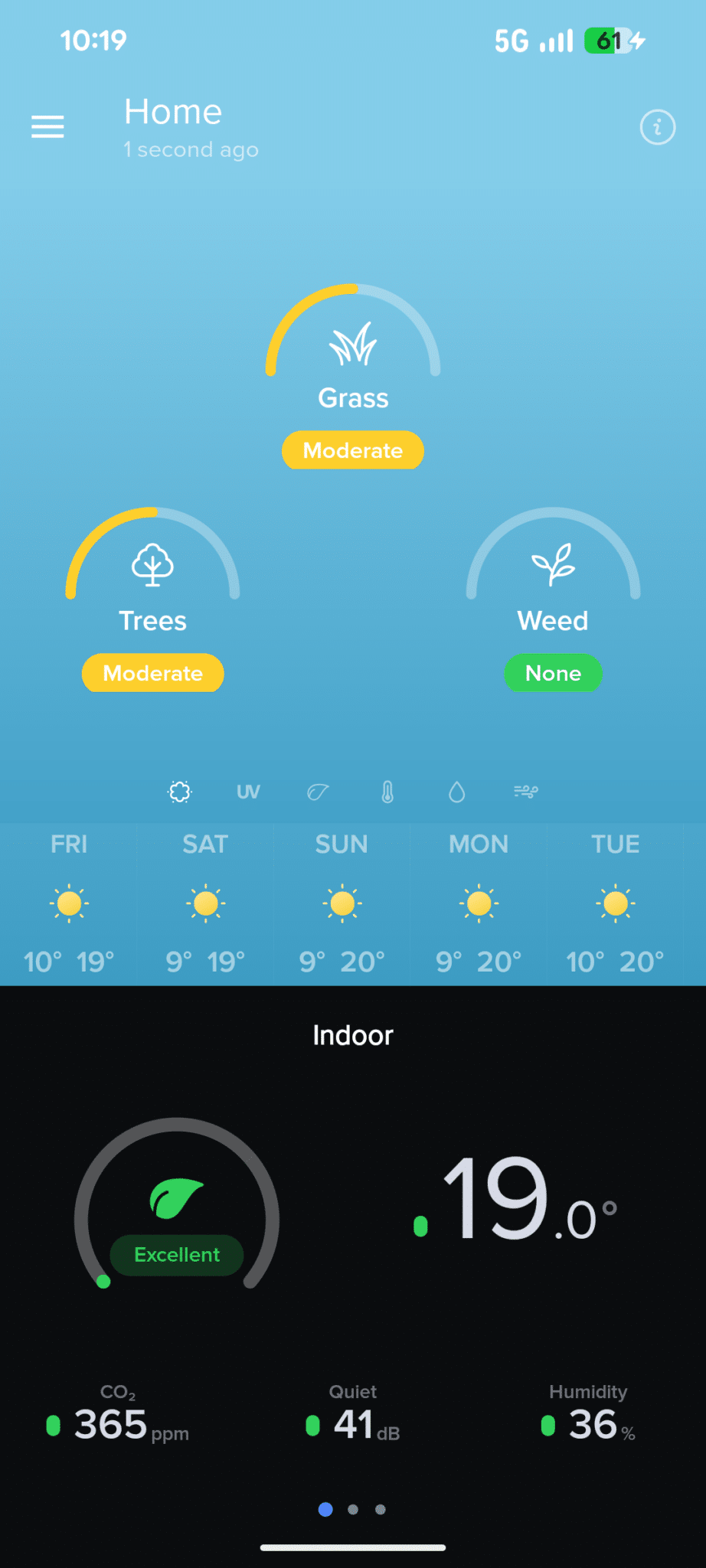Select the pollen forecast tab
706x1568 pixels.
[x=179, y=792]
